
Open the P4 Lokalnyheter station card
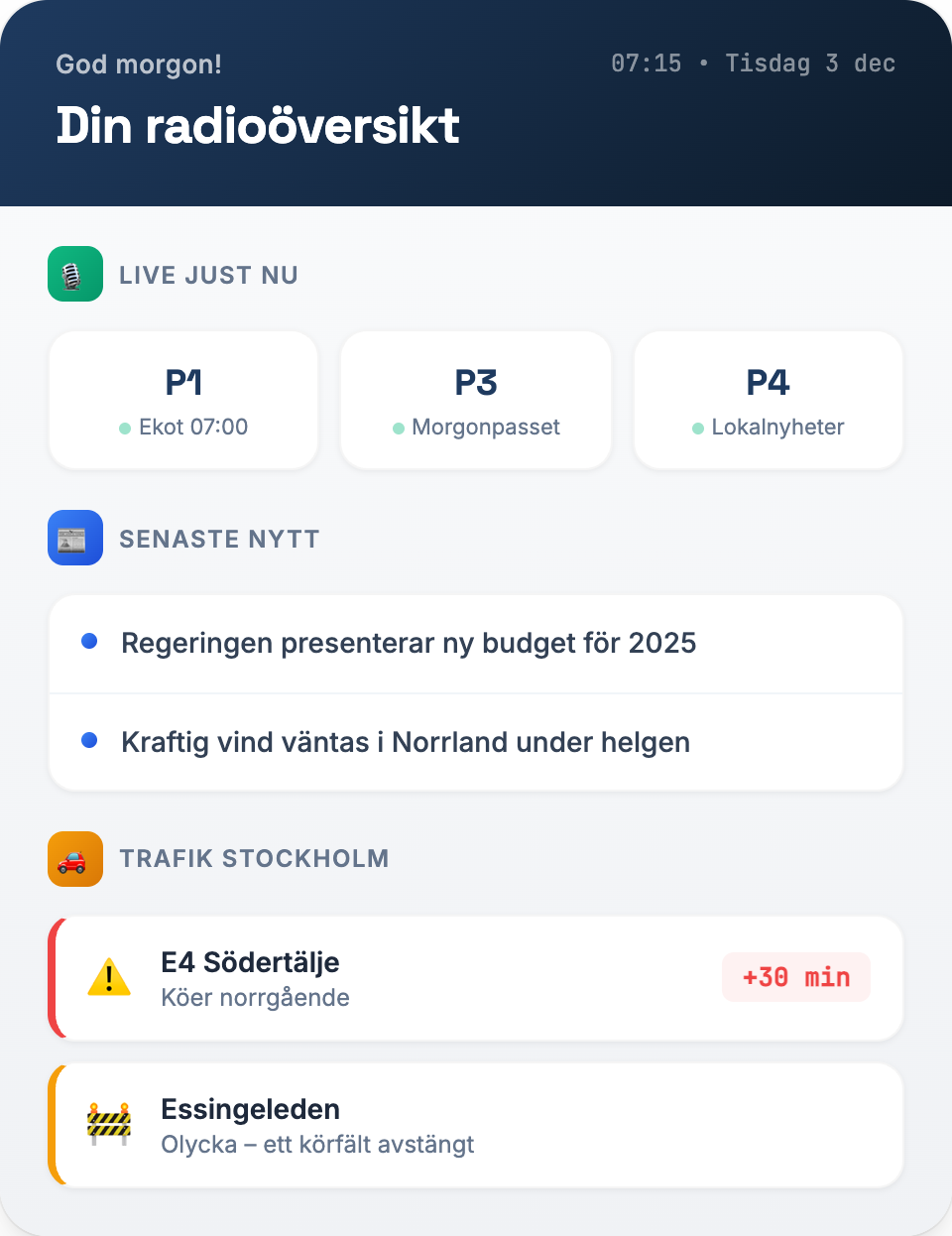pyautogui.click(x=768, y=400)
